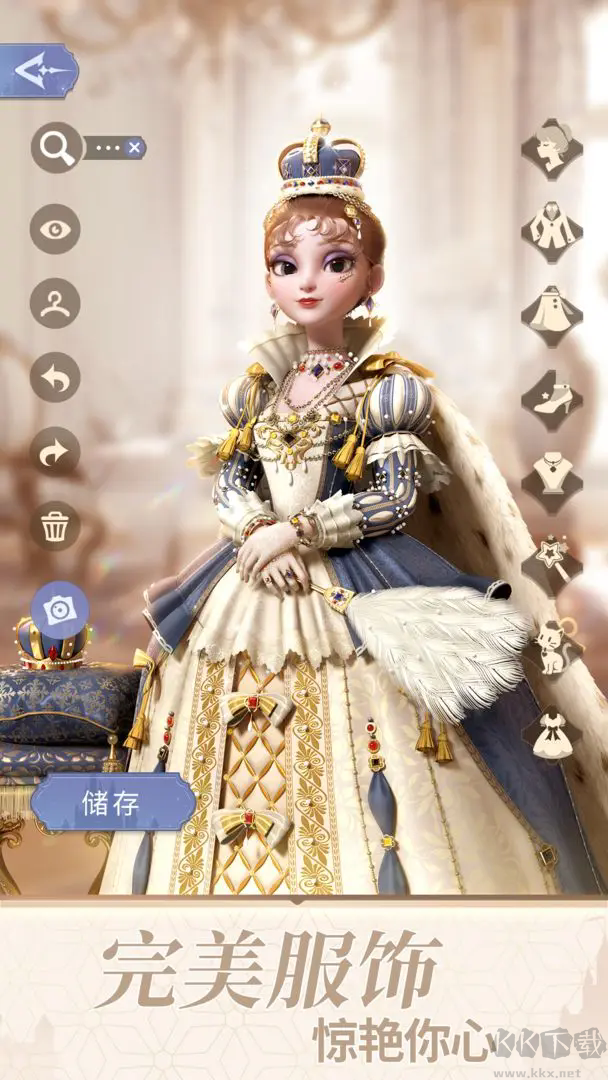This screenshot has height=1080, width=608.
Task: Select the dress category
Action: pos(552,731)
